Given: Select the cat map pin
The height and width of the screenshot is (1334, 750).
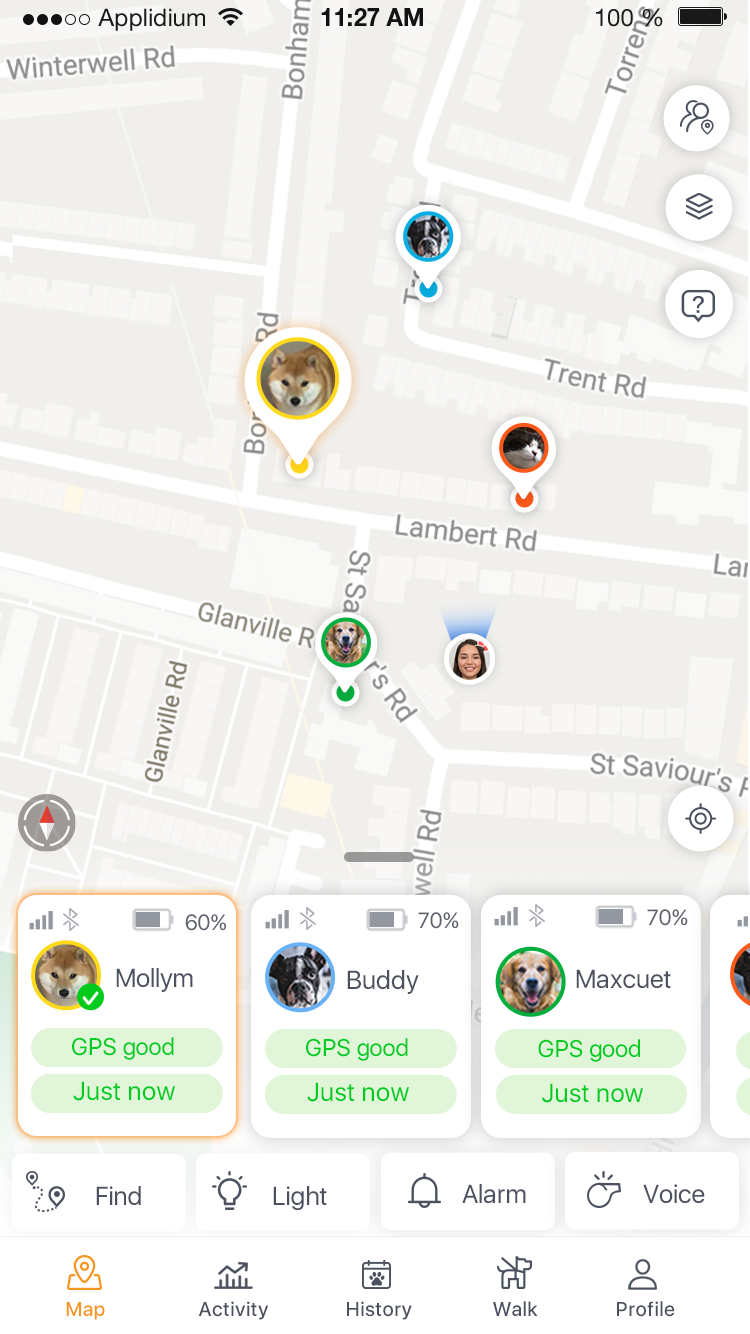Looking at the screenshot, I should 524,450.
